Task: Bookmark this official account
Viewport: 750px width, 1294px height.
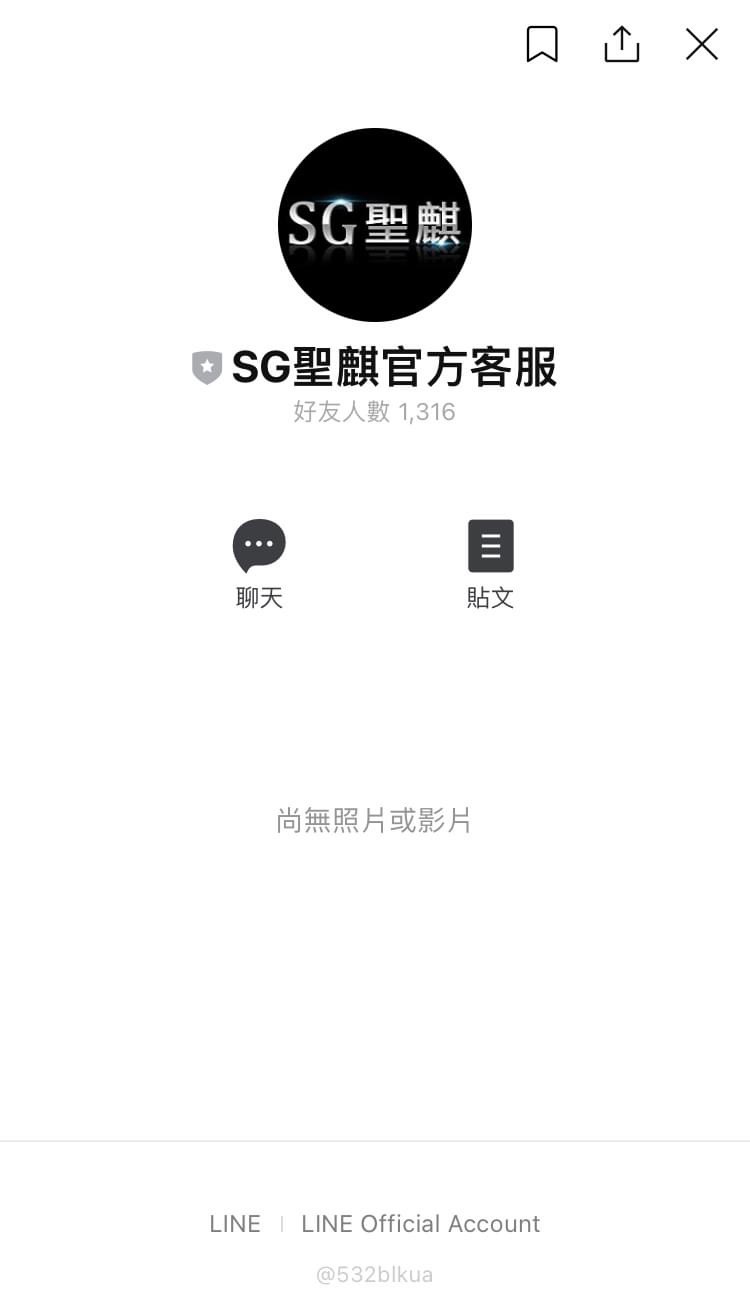Action: [542, 44]
